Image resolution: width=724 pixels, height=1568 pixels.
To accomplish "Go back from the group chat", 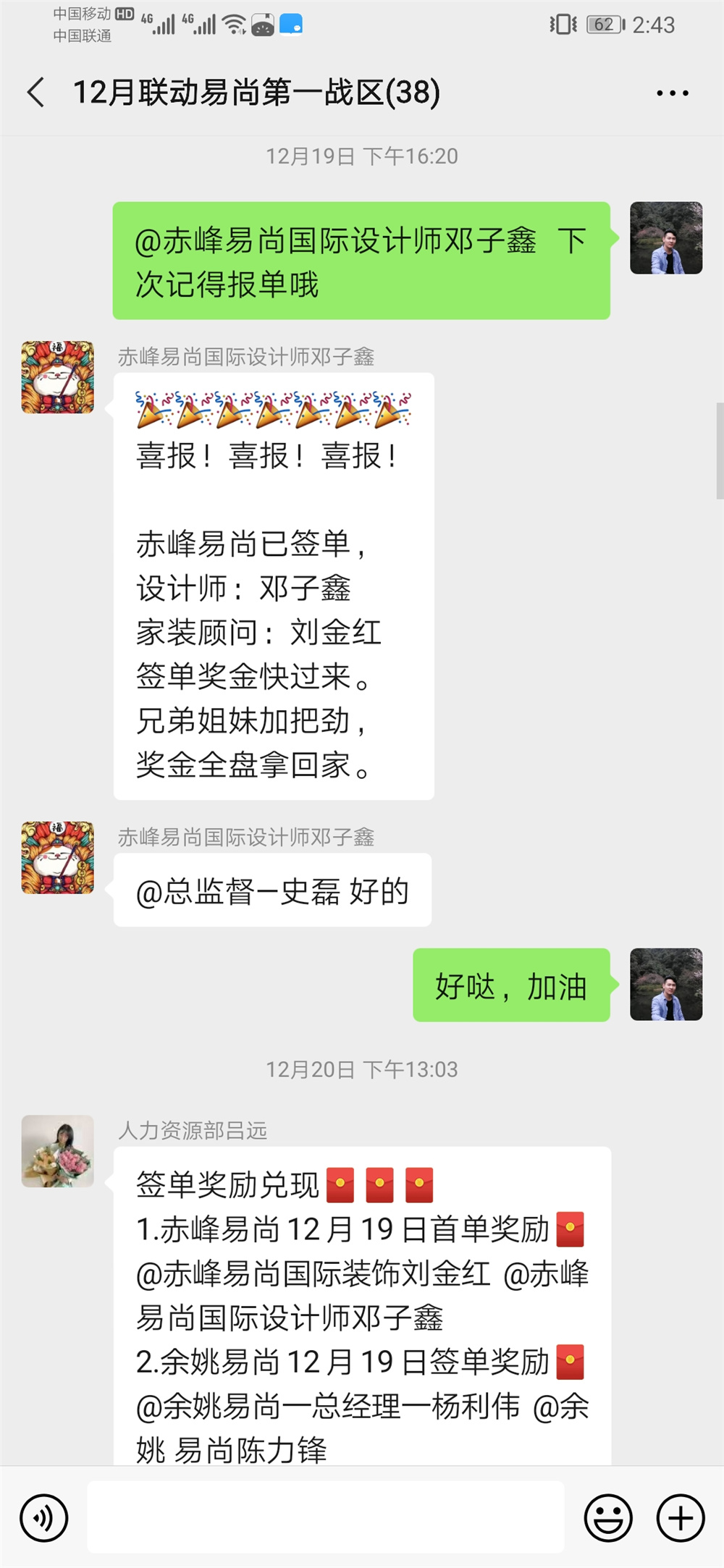I will (x=36, y=93).
